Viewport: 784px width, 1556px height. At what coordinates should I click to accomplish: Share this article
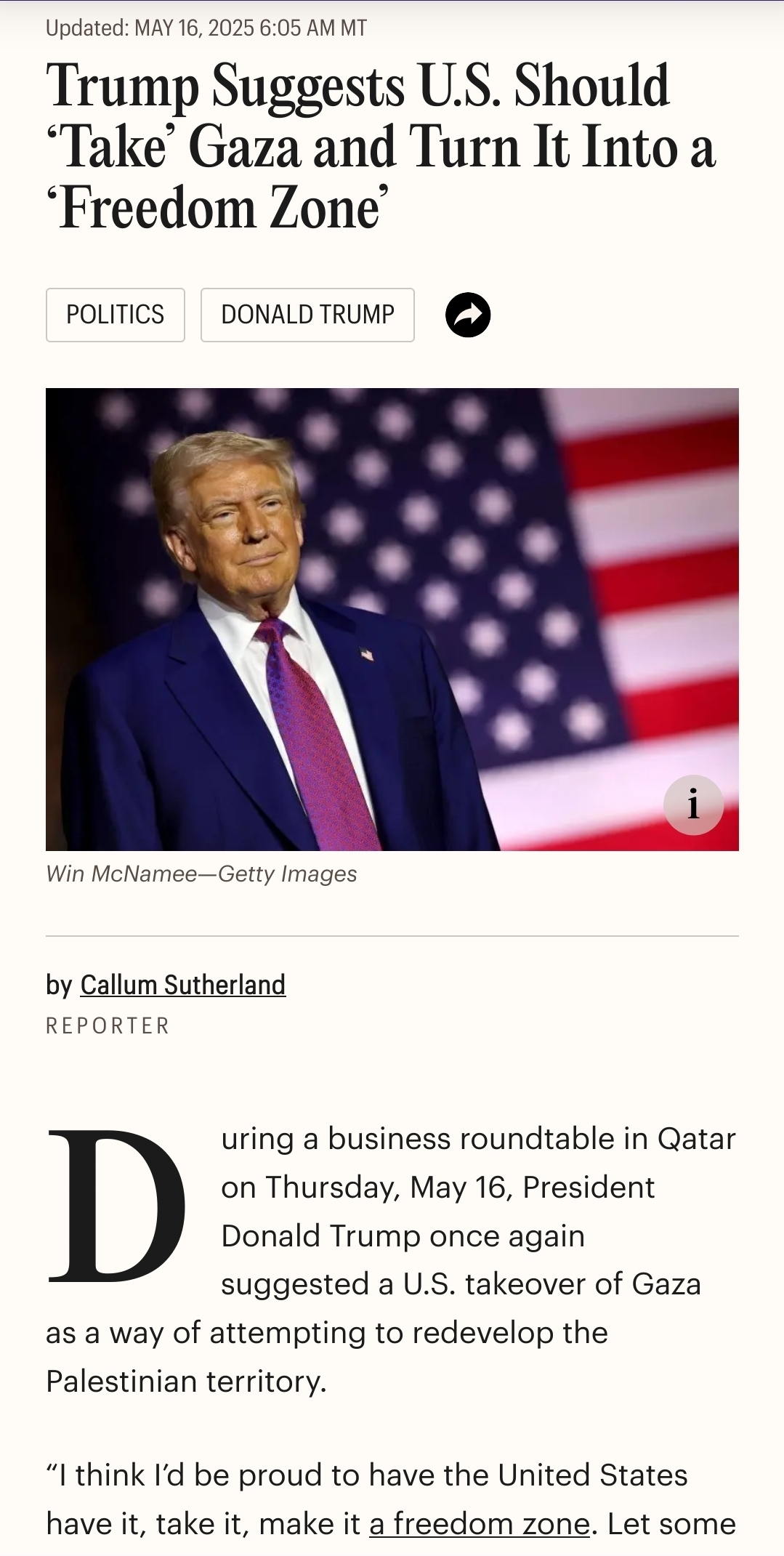pyautogui.click(x=468, y=315)
